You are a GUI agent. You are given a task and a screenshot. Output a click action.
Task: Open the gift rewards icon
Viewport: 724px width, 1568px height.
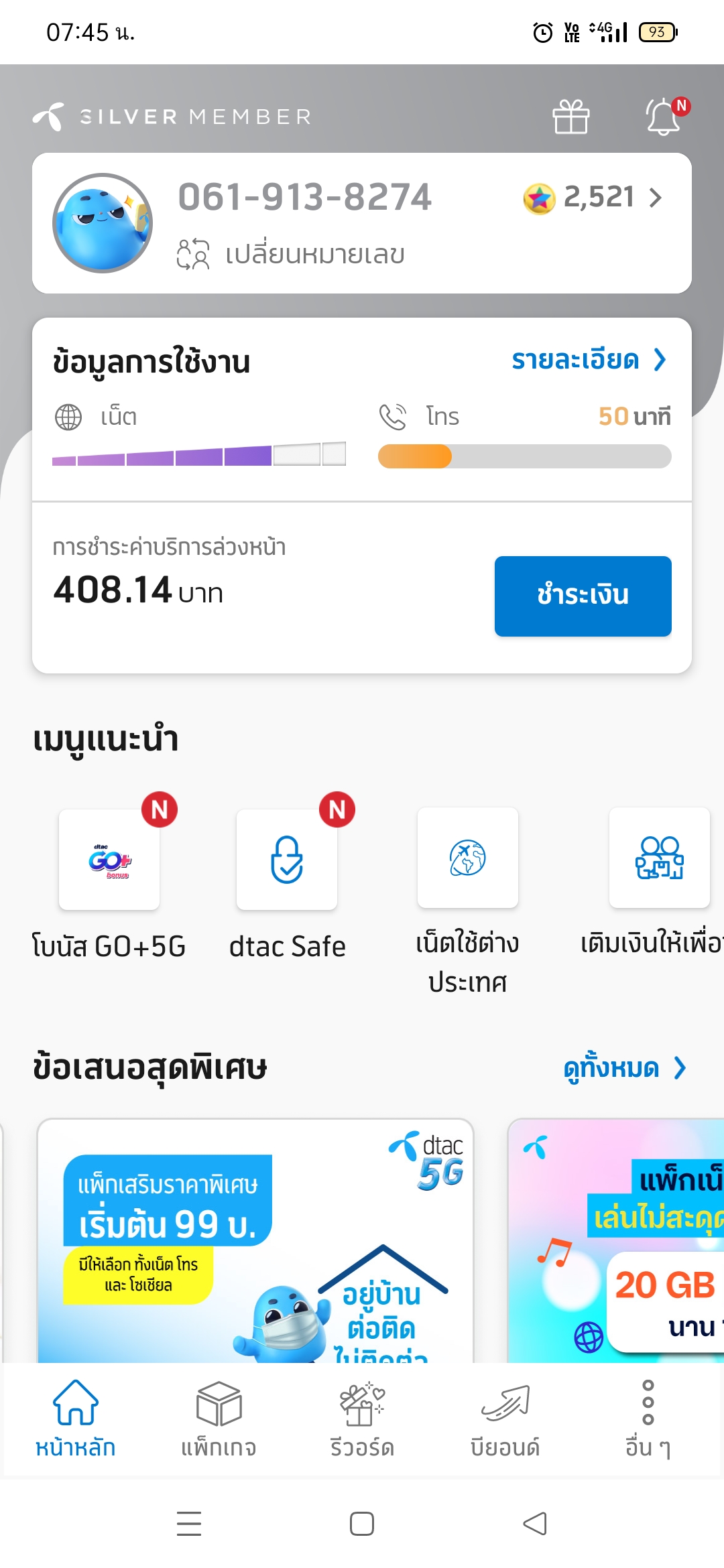point(570,117)
